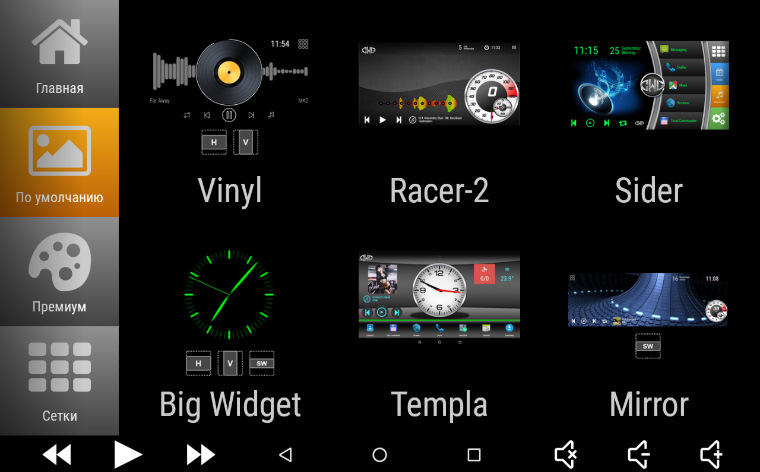
Task: Open the Сетки section
Action: coord(59,380)
